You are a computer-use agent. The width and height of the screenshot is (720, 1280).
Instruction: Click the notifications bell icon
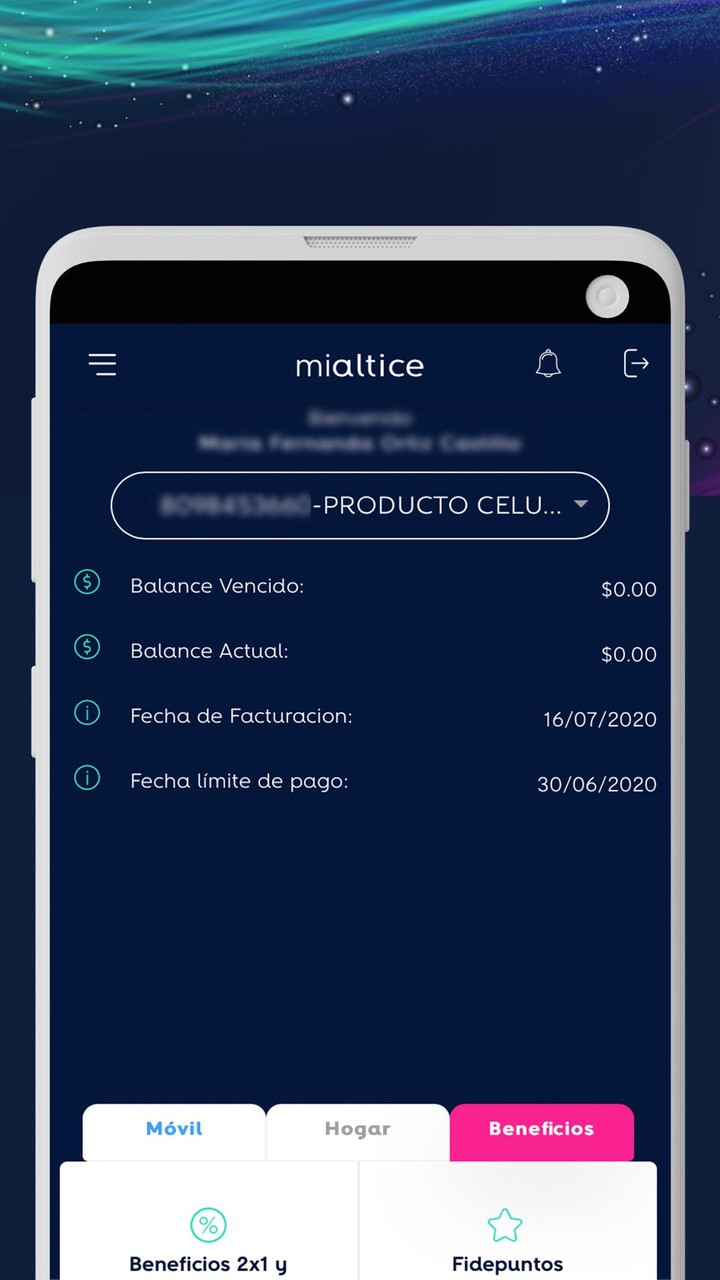tap(548, 364)
